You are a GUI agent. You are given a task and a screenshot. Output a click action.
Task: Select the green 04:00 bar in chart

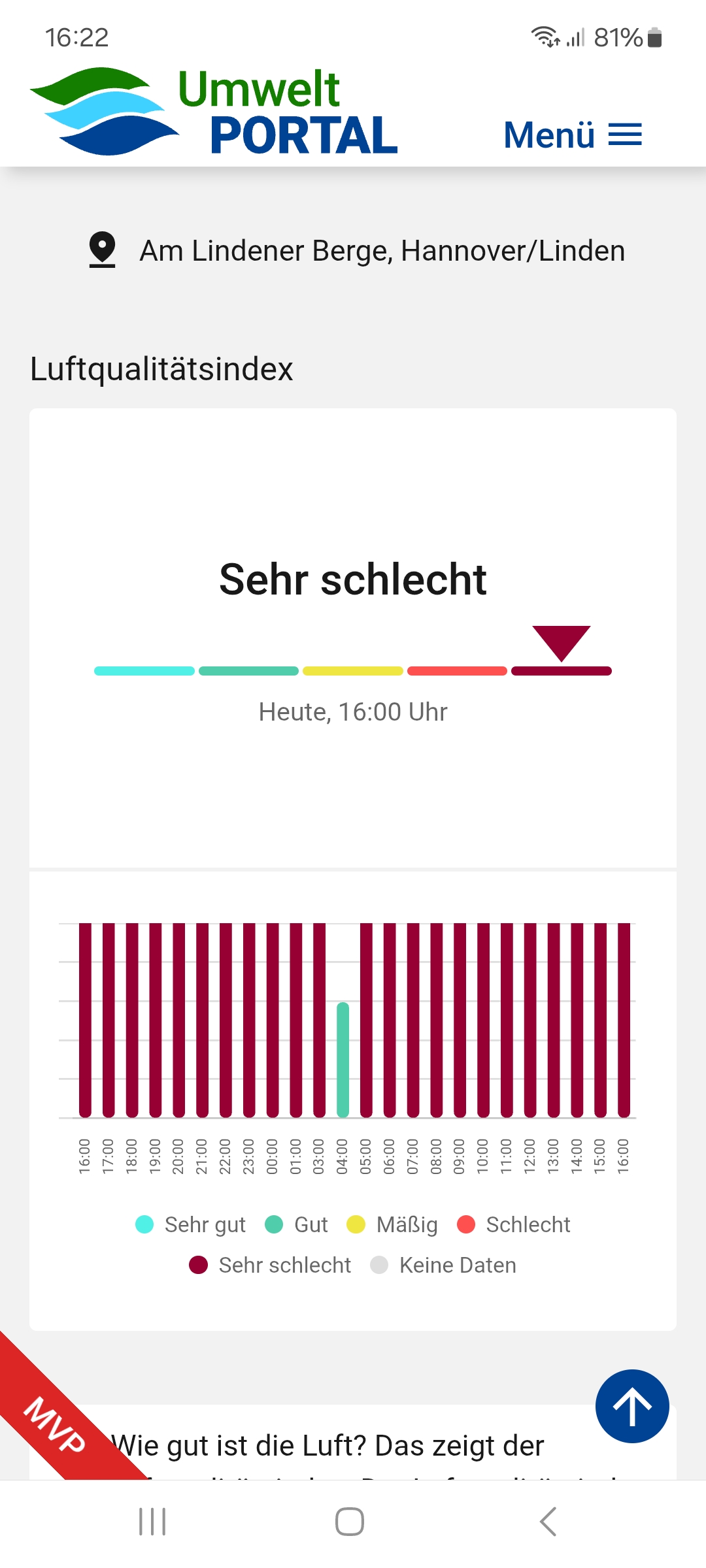point(343,1059)
